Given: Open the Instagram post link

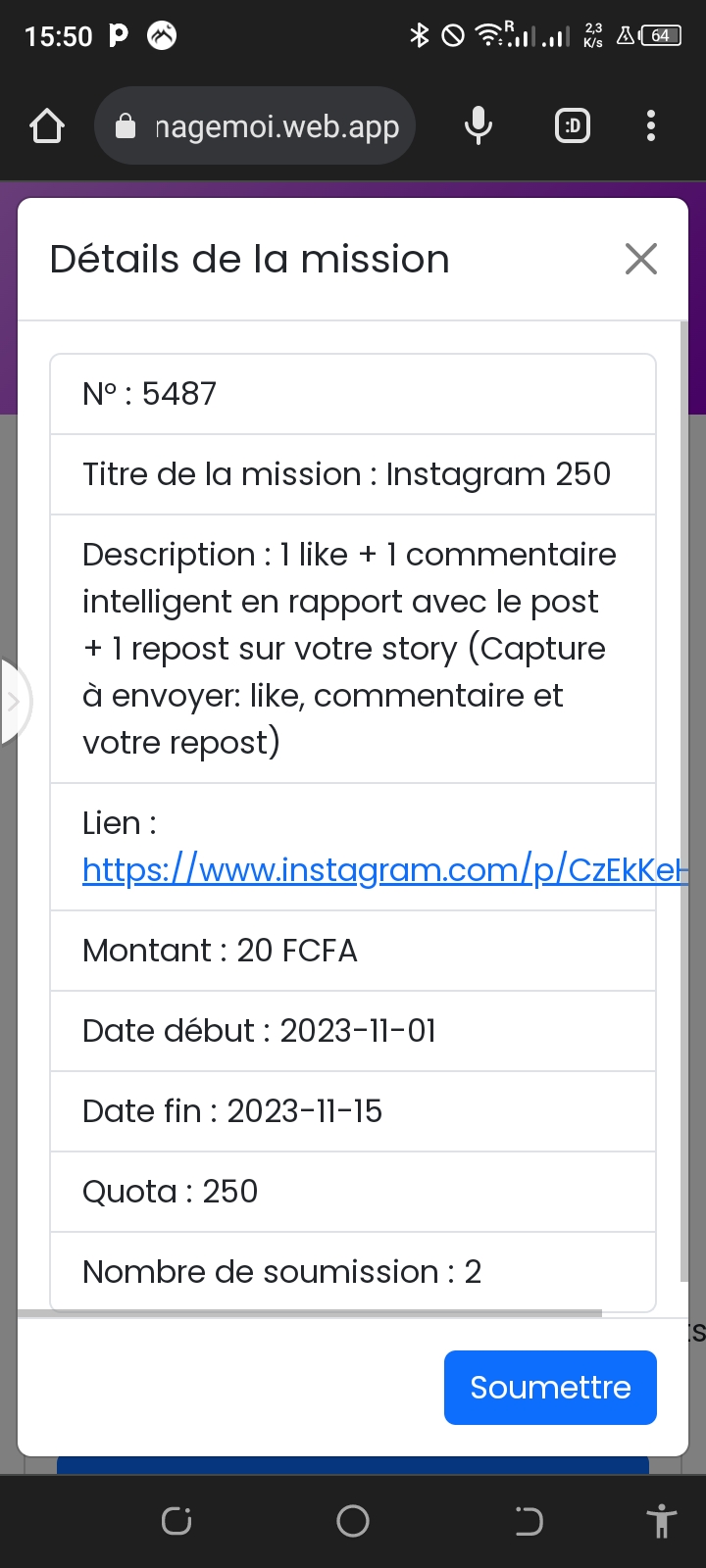Looking at the screenshot, I should [385, 869].
